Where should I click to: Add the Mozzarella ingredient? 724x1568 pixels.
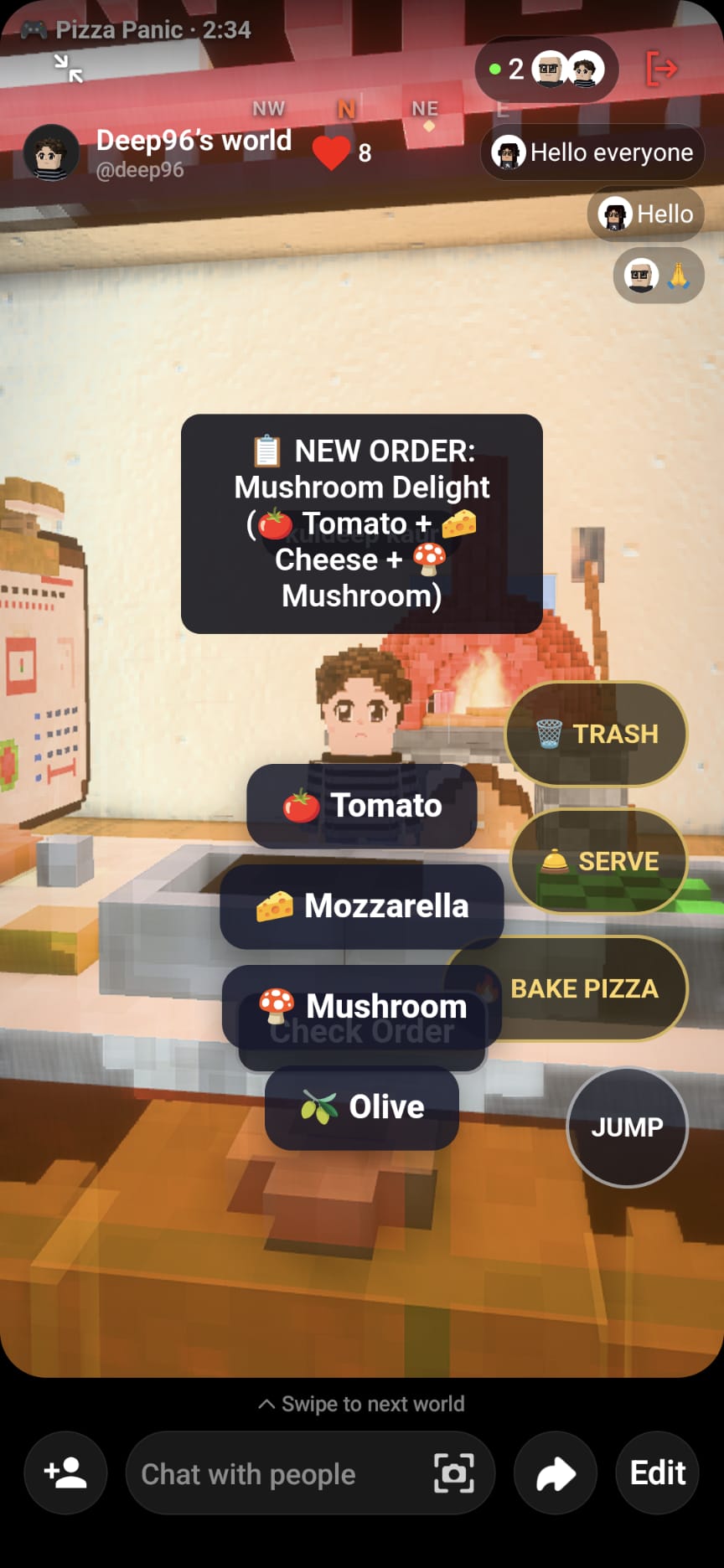(362, 906)
